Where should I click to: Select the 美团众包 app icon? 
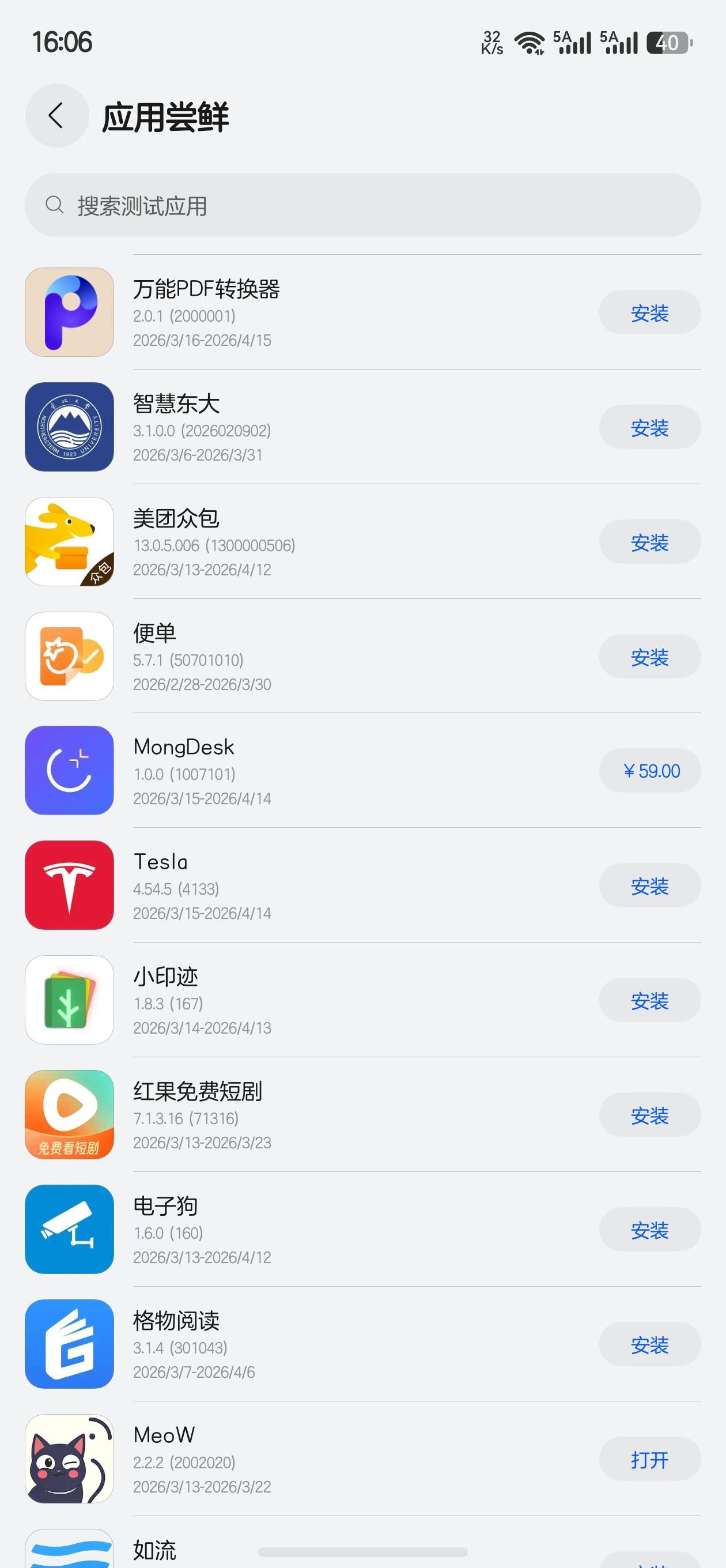pos(69,541)
